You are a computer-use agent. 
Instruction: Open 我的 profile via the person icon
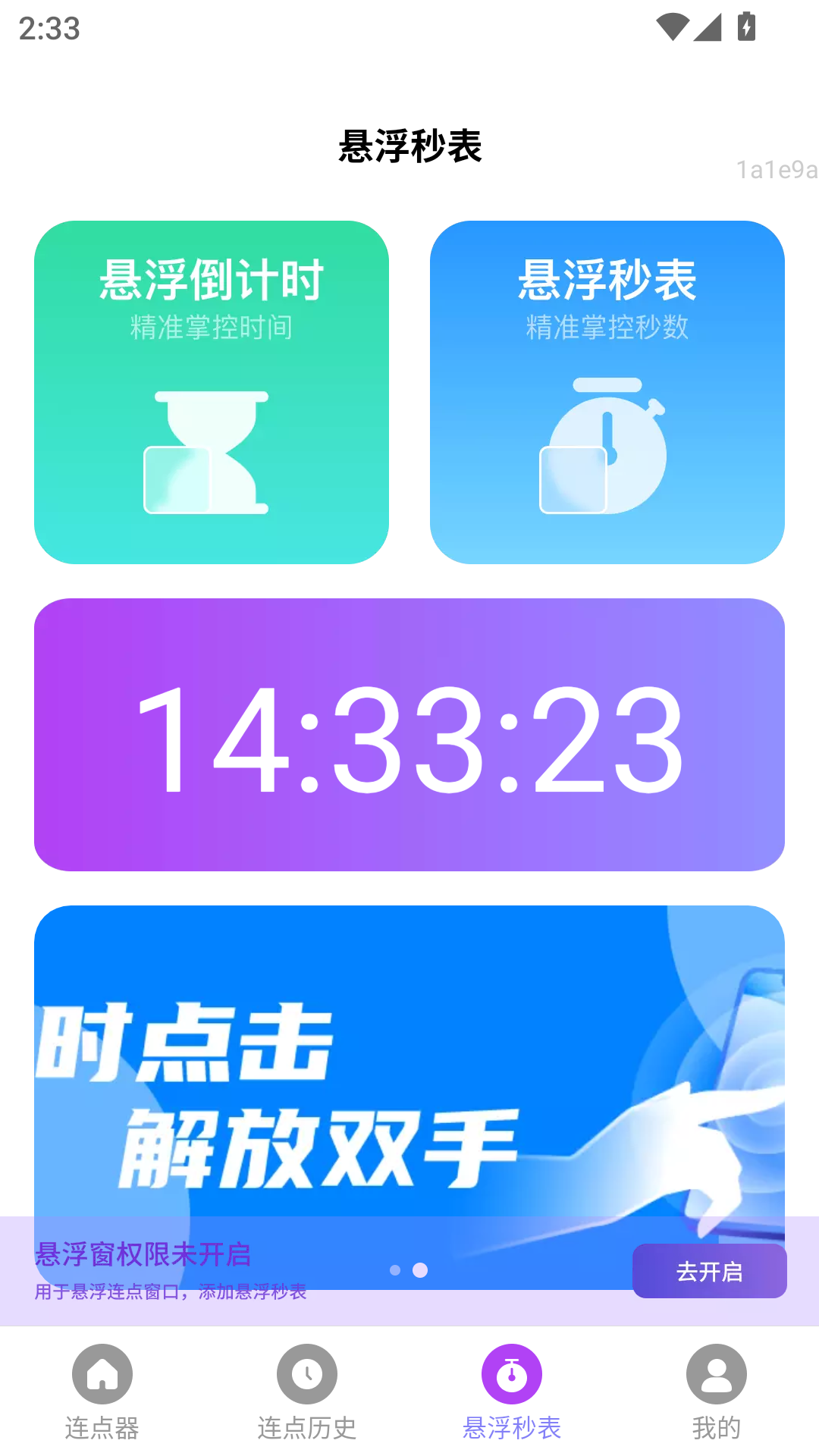[716, 1374]
